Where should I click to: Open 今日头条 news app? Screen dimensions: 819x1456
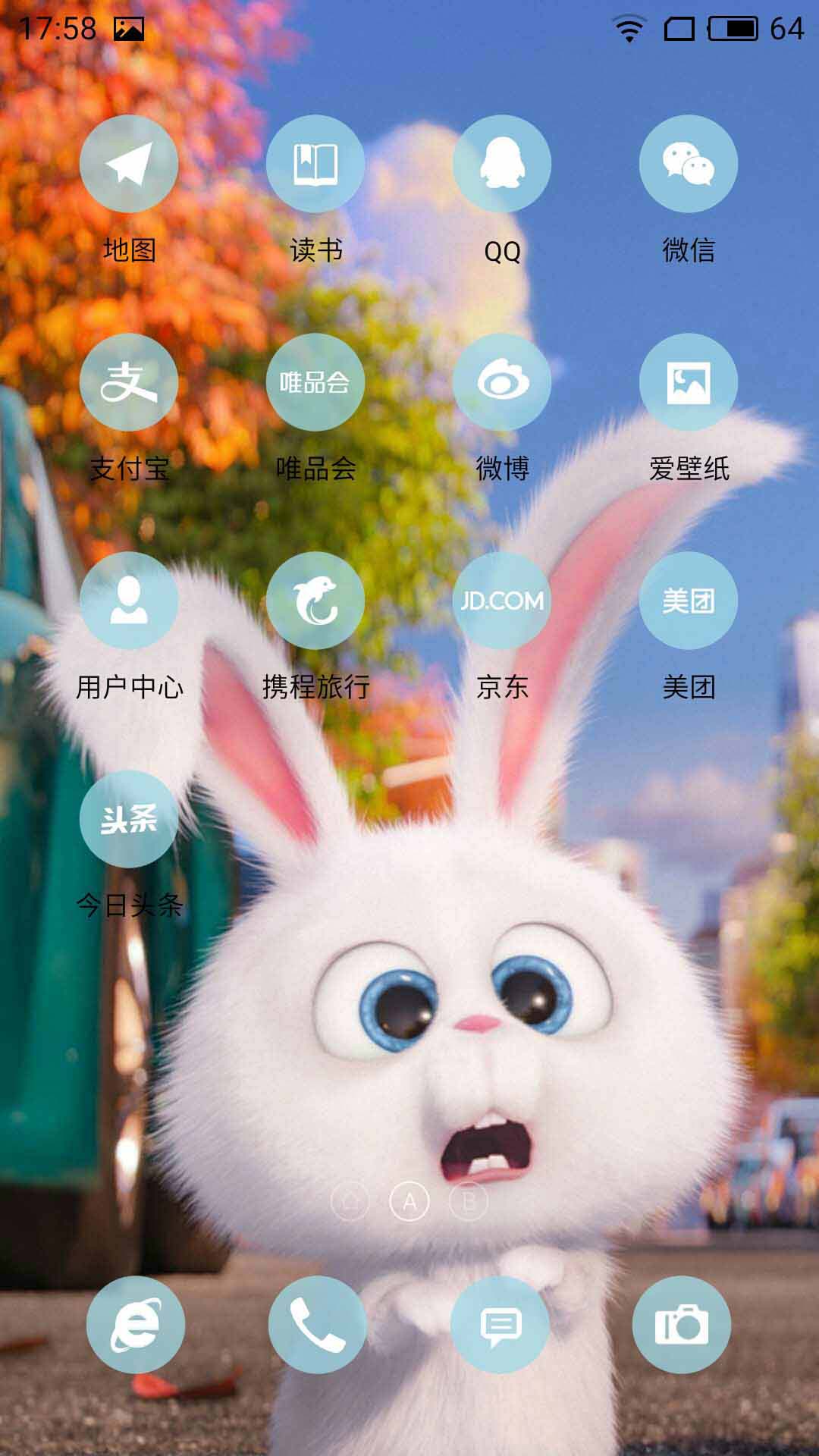coord(129,819)
